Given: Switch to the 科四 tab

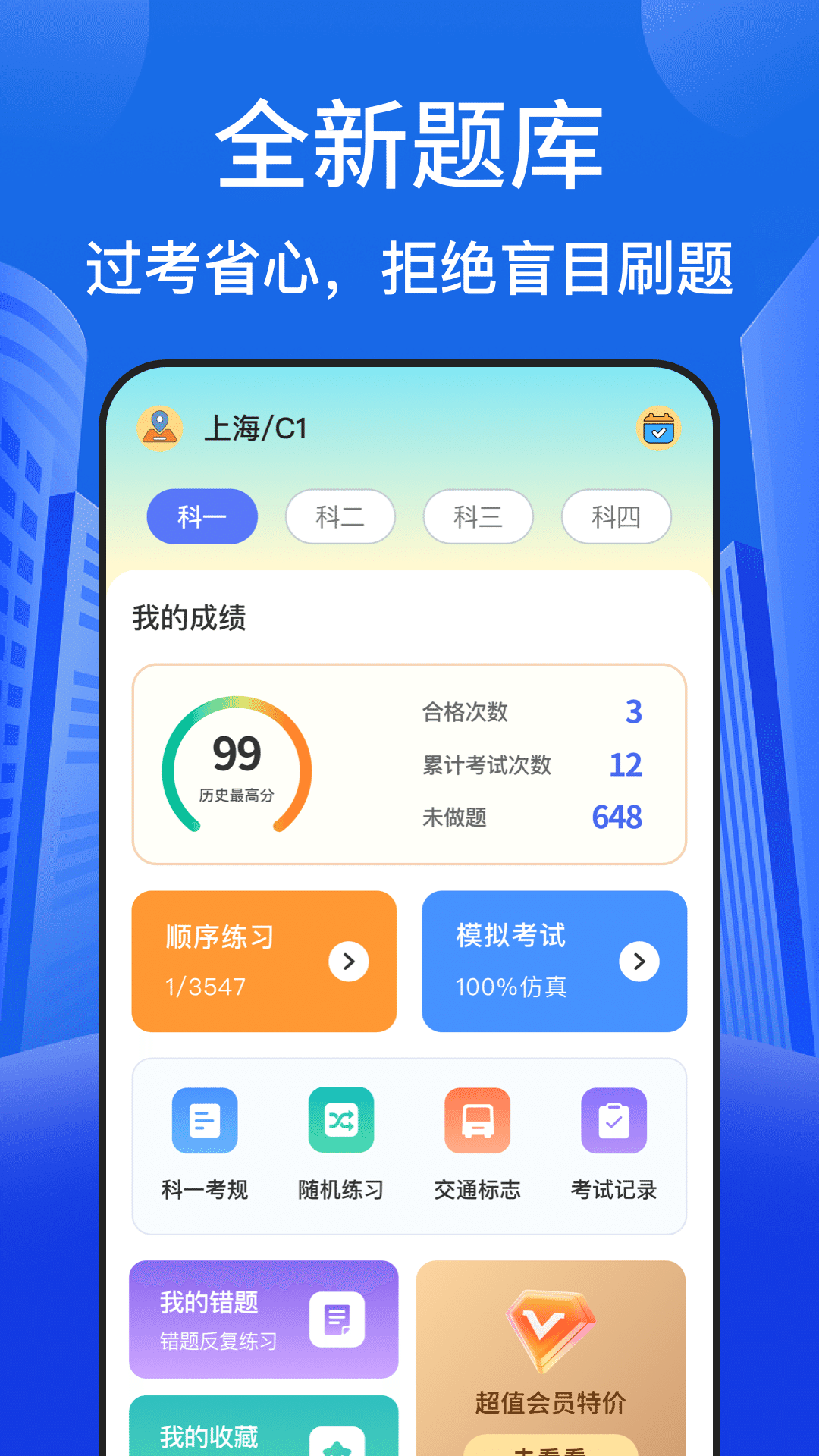Looking at the screenshot, I should (616, 516).
